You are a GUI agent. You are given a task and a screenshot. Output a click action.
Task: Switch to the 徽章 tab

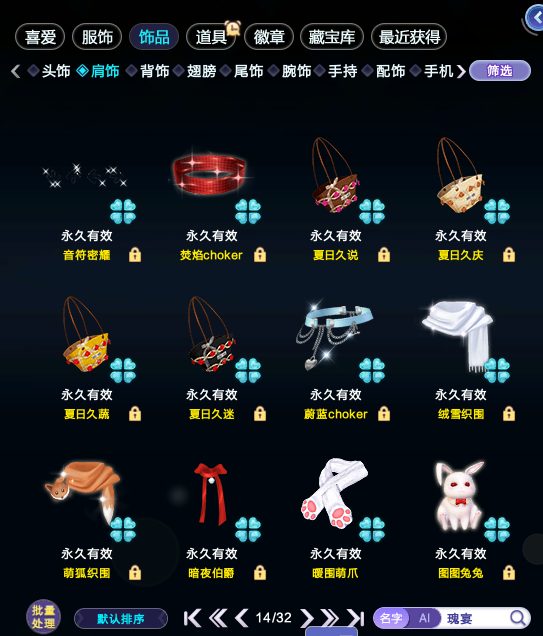coord(268,37)
